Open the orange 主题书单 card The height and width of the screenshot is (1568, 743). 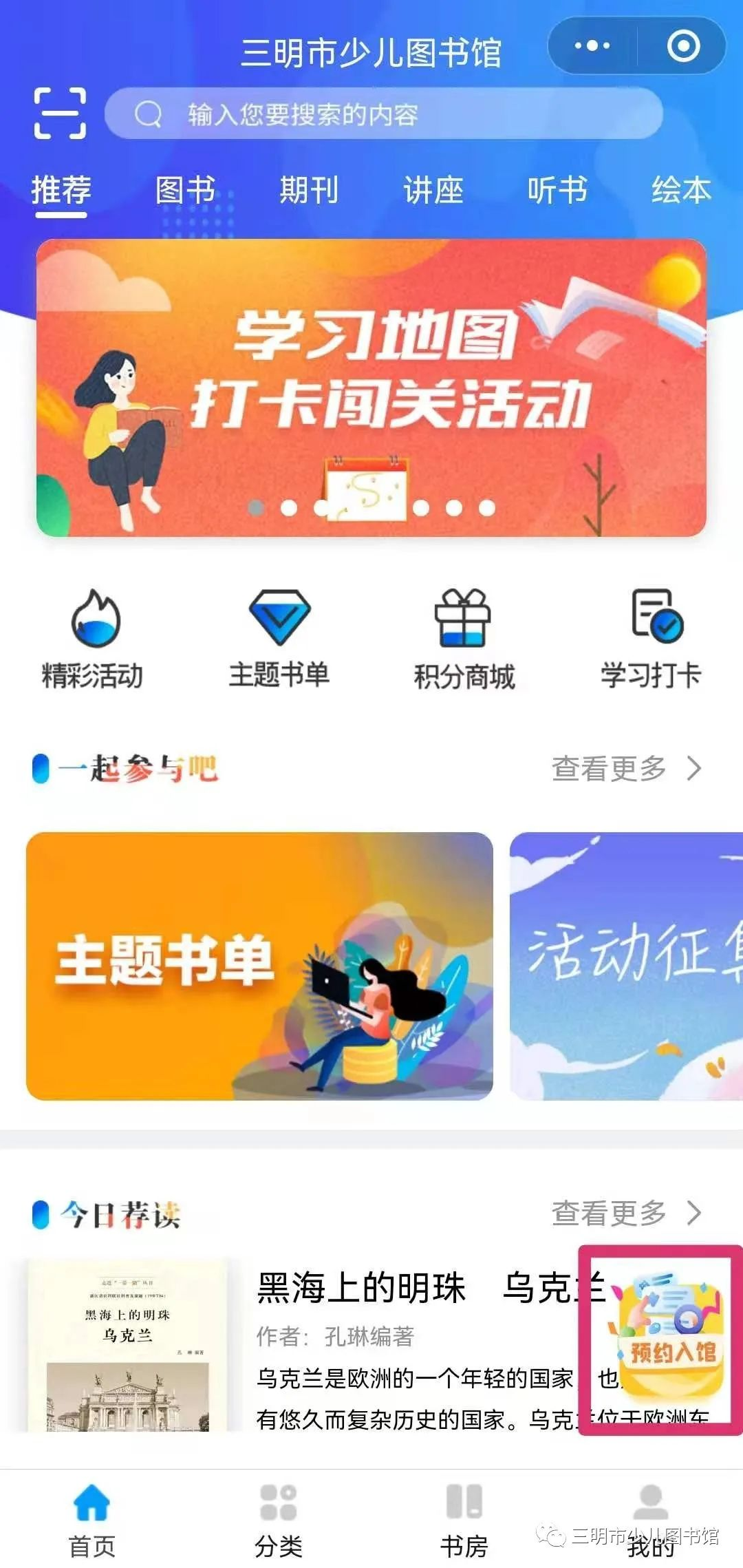259,965
